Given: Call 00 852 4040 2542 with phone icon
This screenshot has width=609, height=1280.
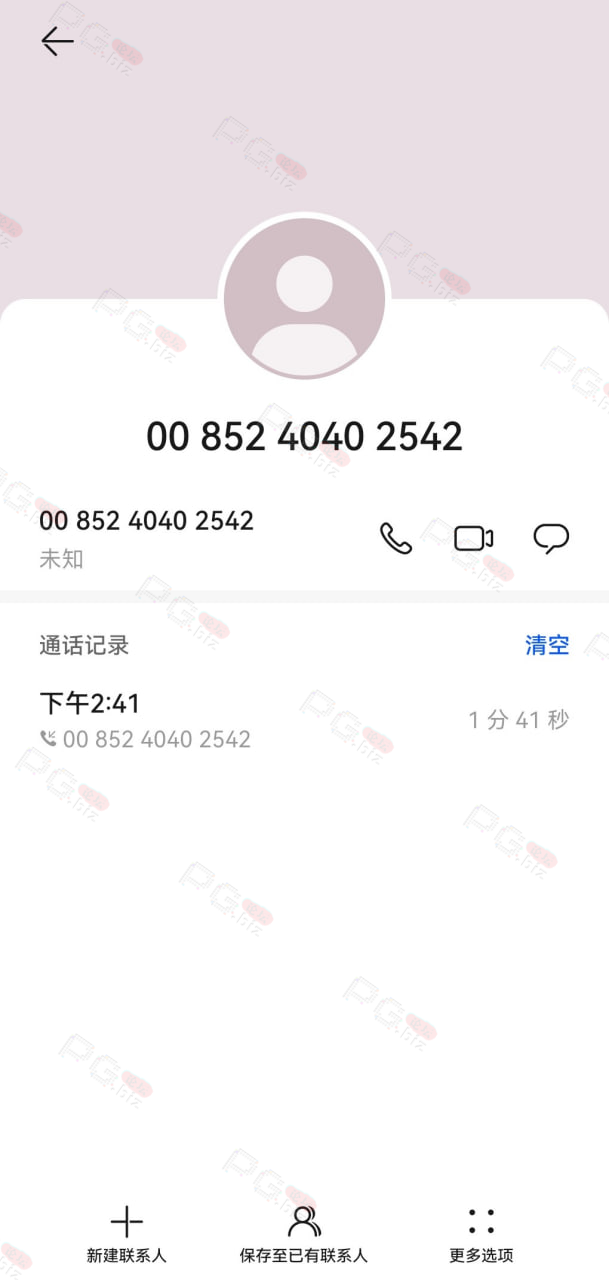Looking at the screenshot, I should click(x=396, y=538).
